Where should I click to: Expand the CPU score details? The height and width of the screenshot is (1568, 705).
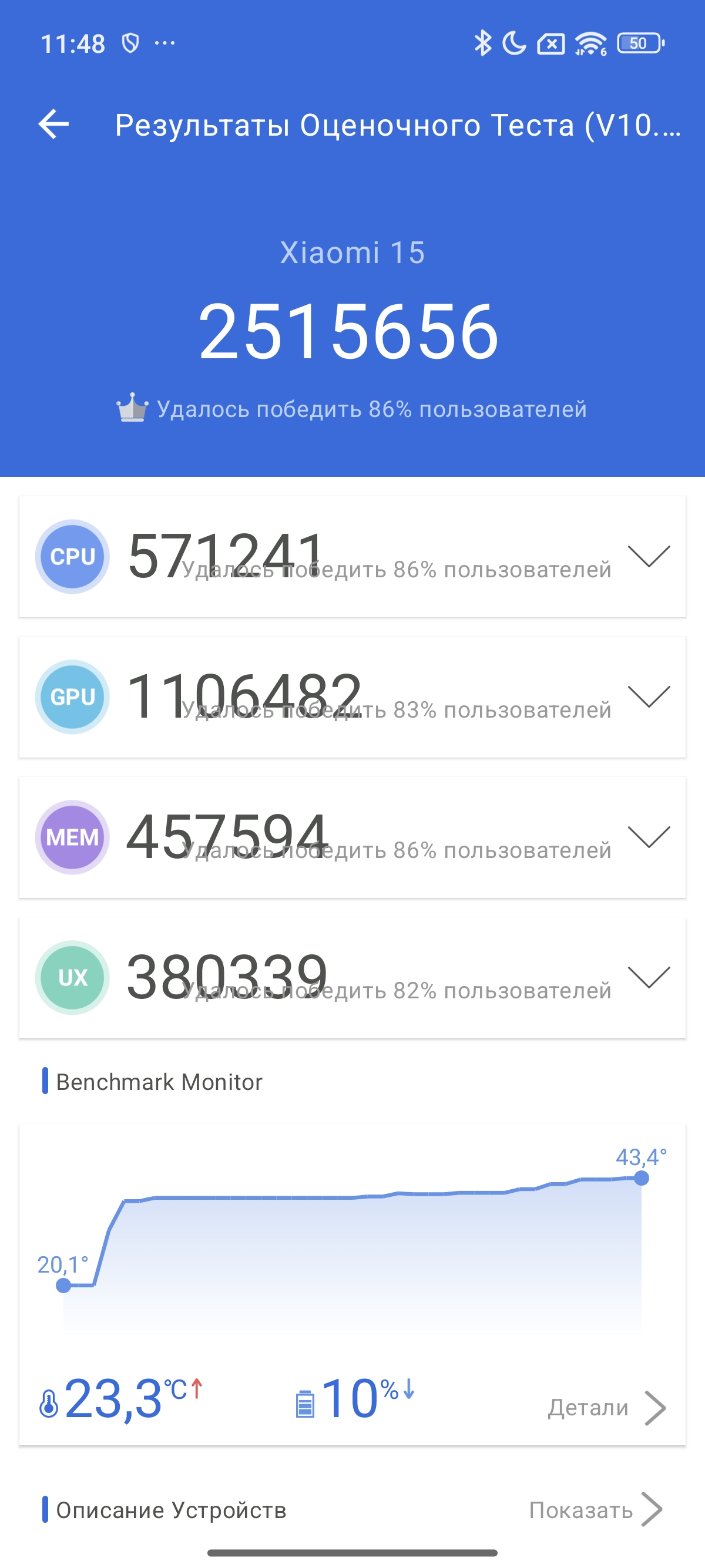coord(649,556)
